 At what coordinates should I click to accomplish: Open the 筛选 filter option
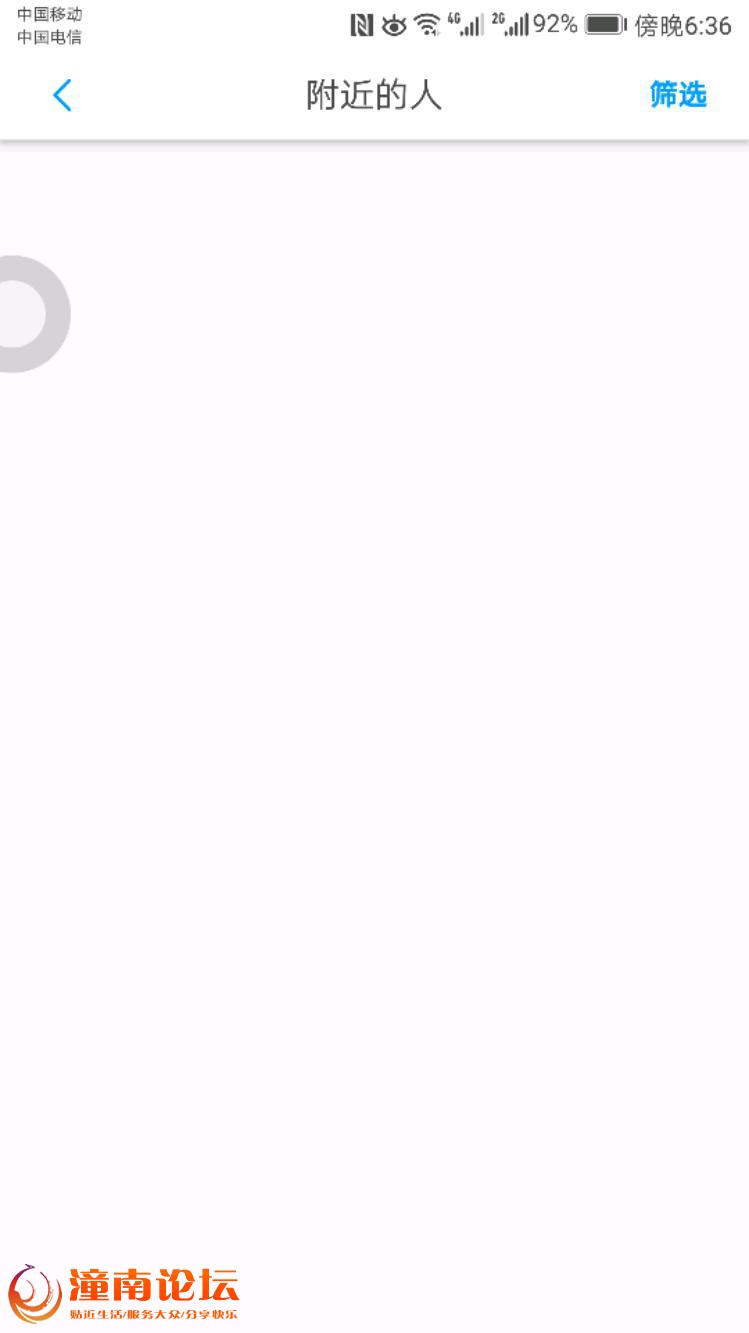678,95
